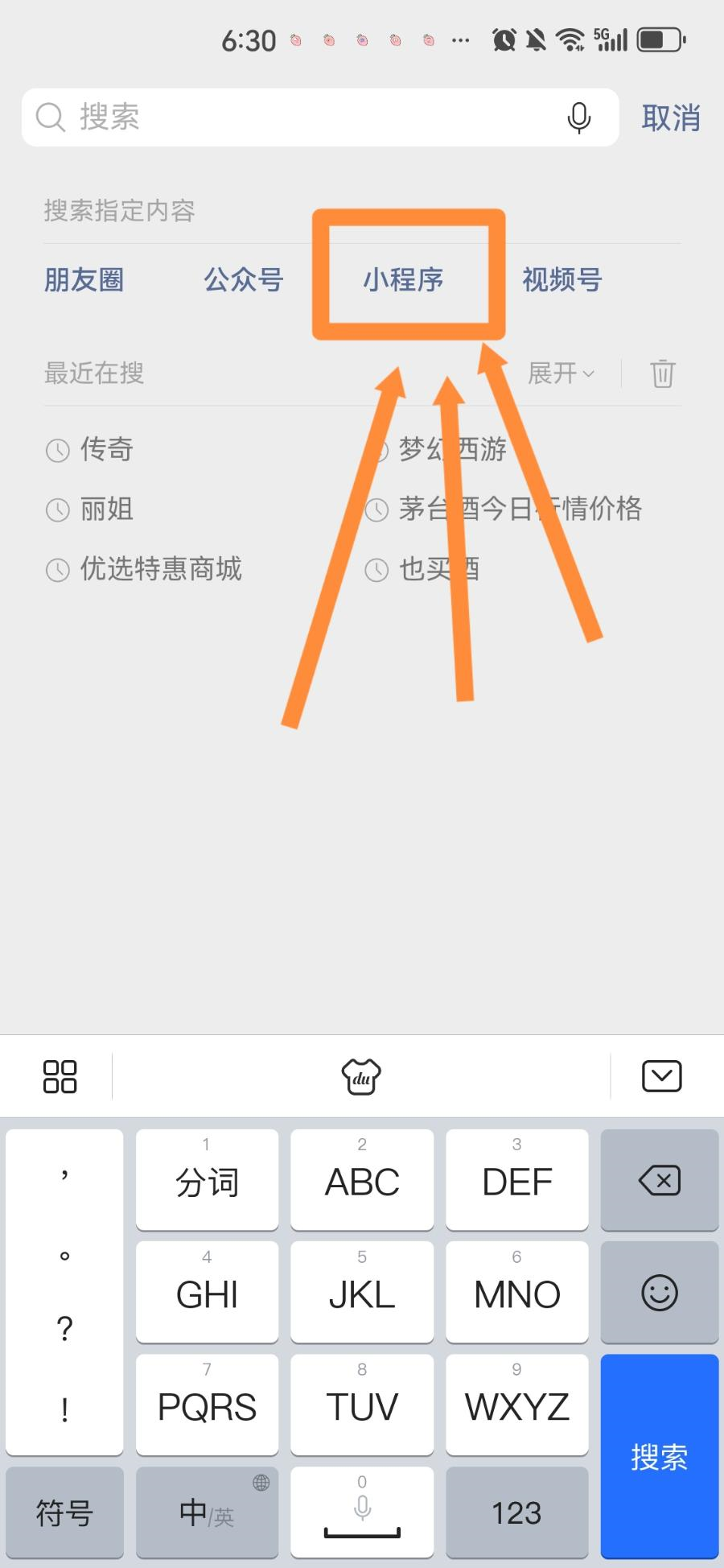Cancel search with 取消
Screen dimensions: 724x1568
670,118
